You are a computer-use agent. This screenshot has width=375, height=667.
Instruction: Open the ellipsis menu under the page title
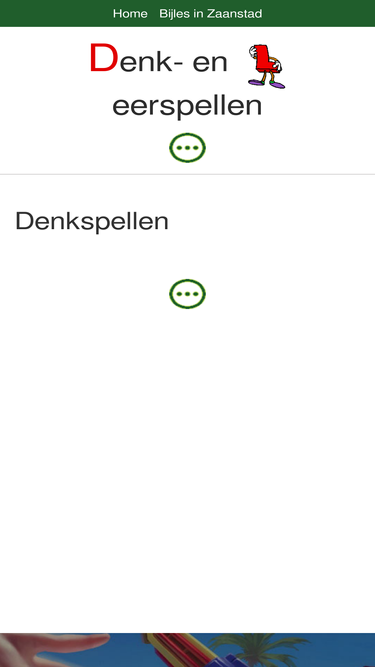click(188, 148)
